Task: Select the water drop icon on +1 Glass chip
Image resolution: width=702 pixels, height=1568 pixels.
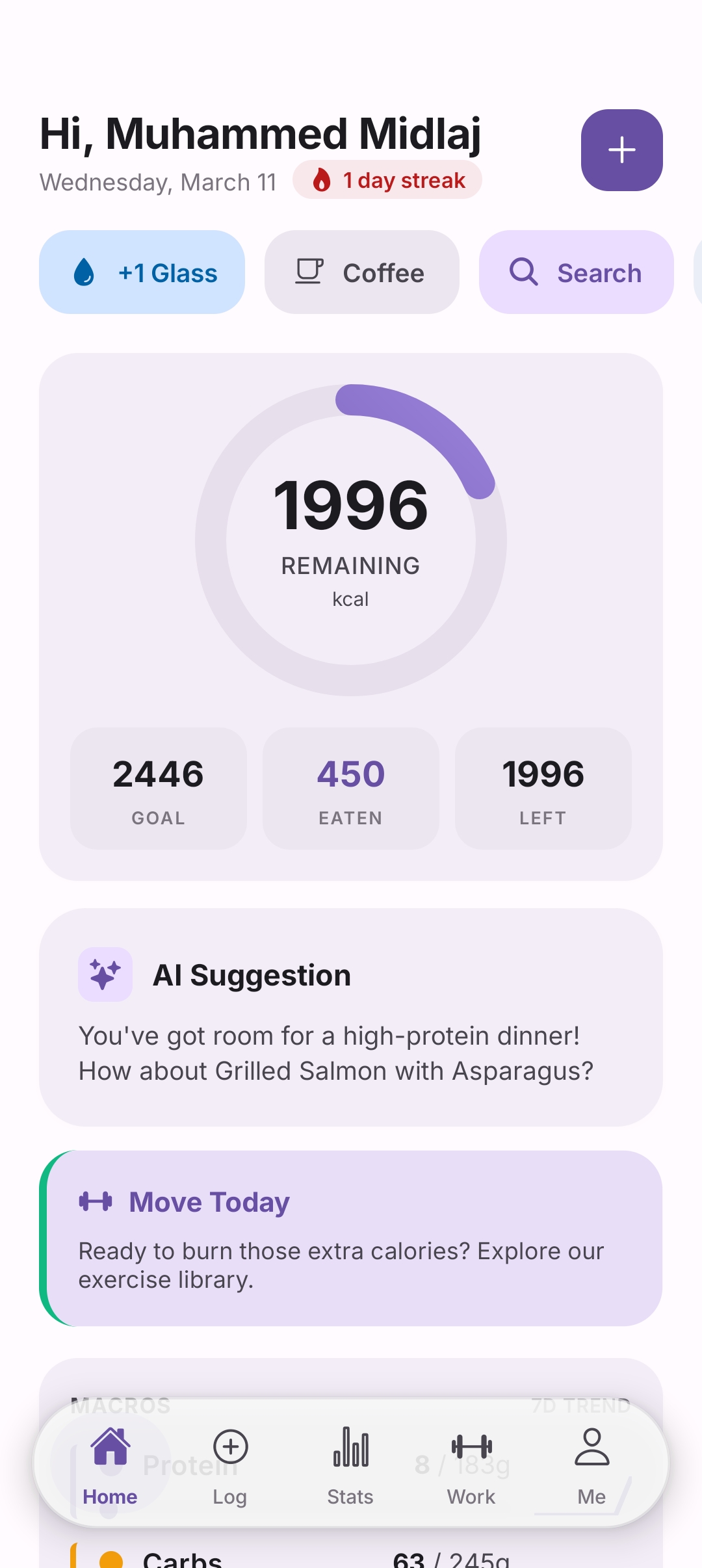Action: tap(84, 272)
